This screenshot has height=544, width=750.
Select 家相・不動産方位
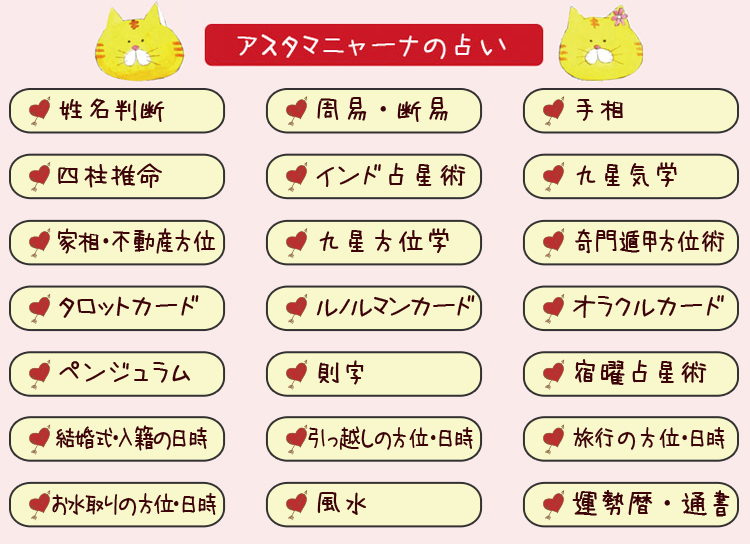(117, 242)
